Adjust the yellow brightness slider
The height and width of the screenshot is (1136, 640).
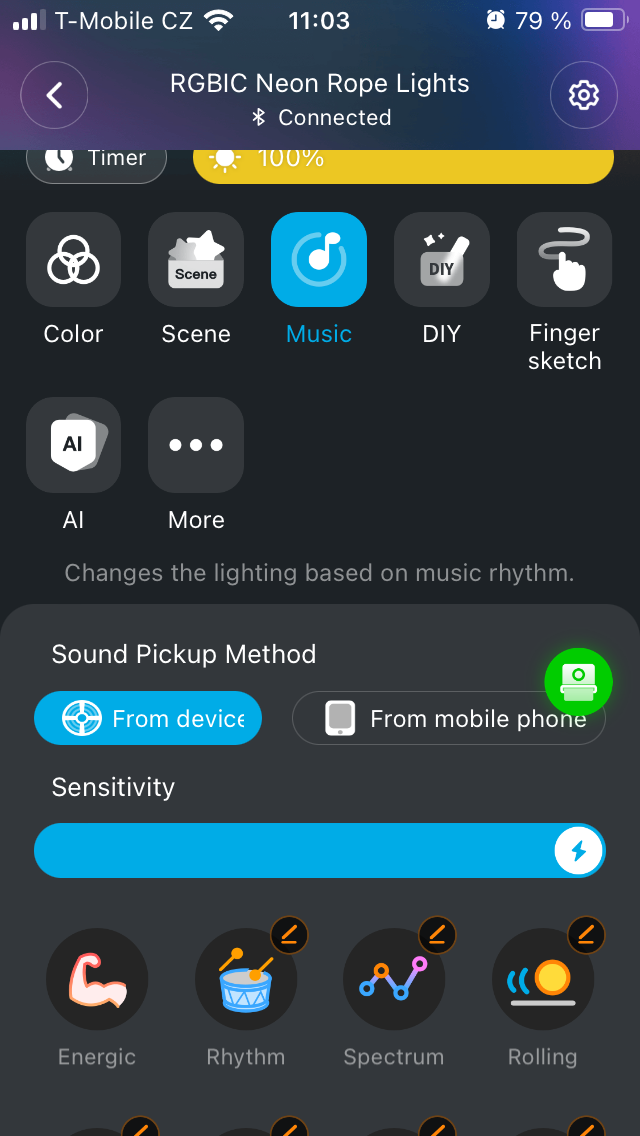[x=402, y=162]
